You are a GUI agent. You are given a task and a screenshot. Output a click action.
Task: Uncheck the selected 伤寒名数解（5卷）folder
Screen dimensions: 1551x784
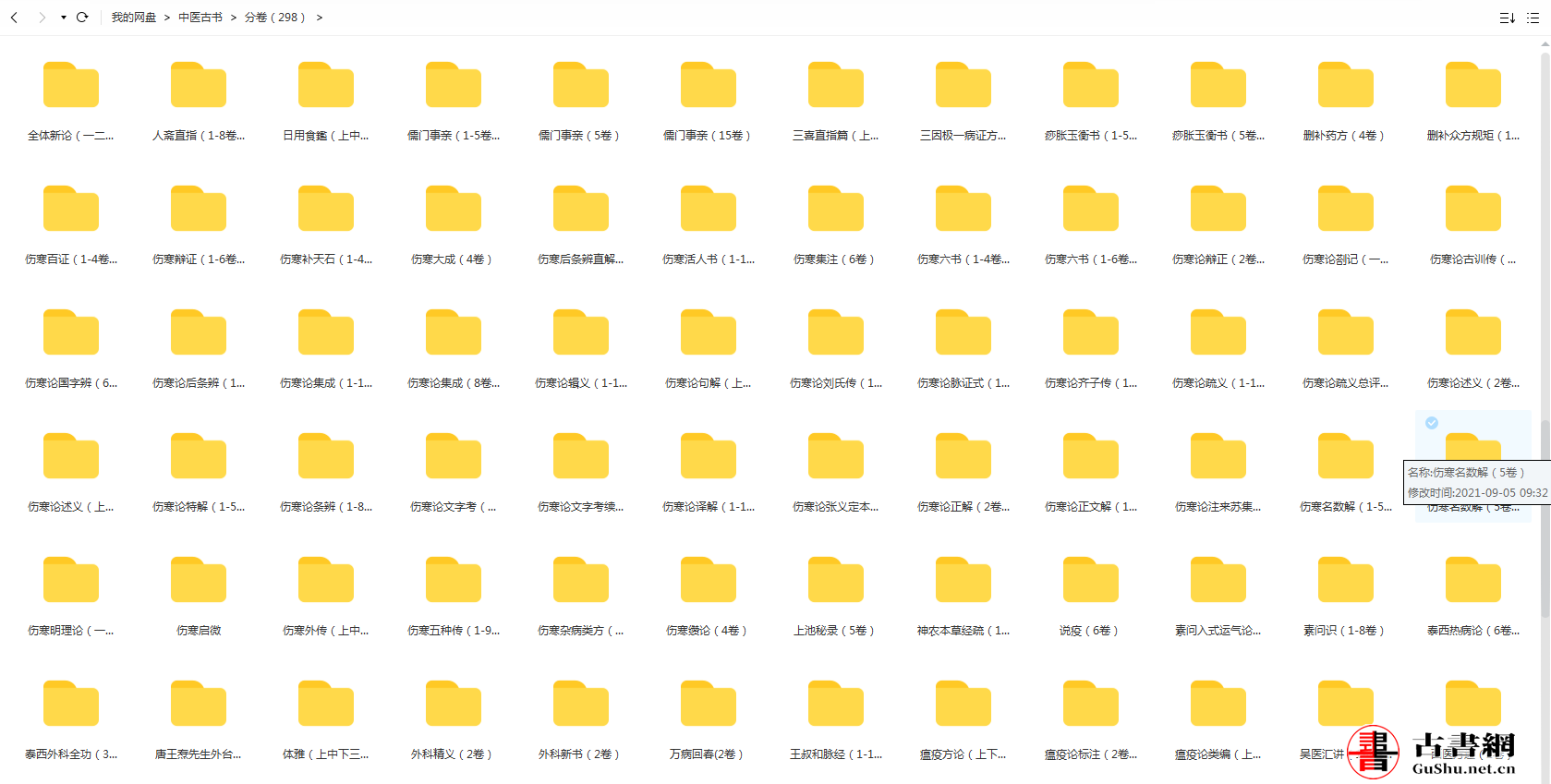coord(1432,423)
